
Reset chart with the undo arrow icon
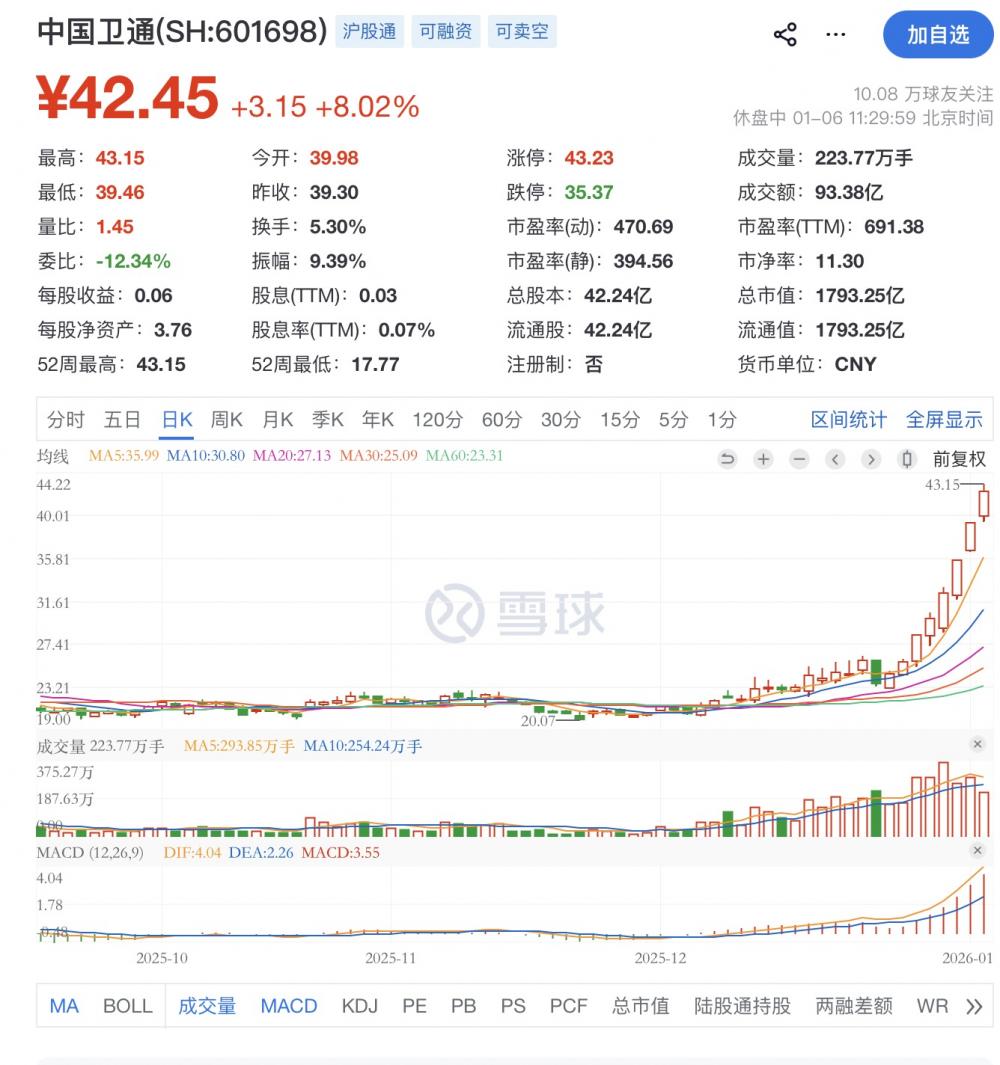pos(727,459)
